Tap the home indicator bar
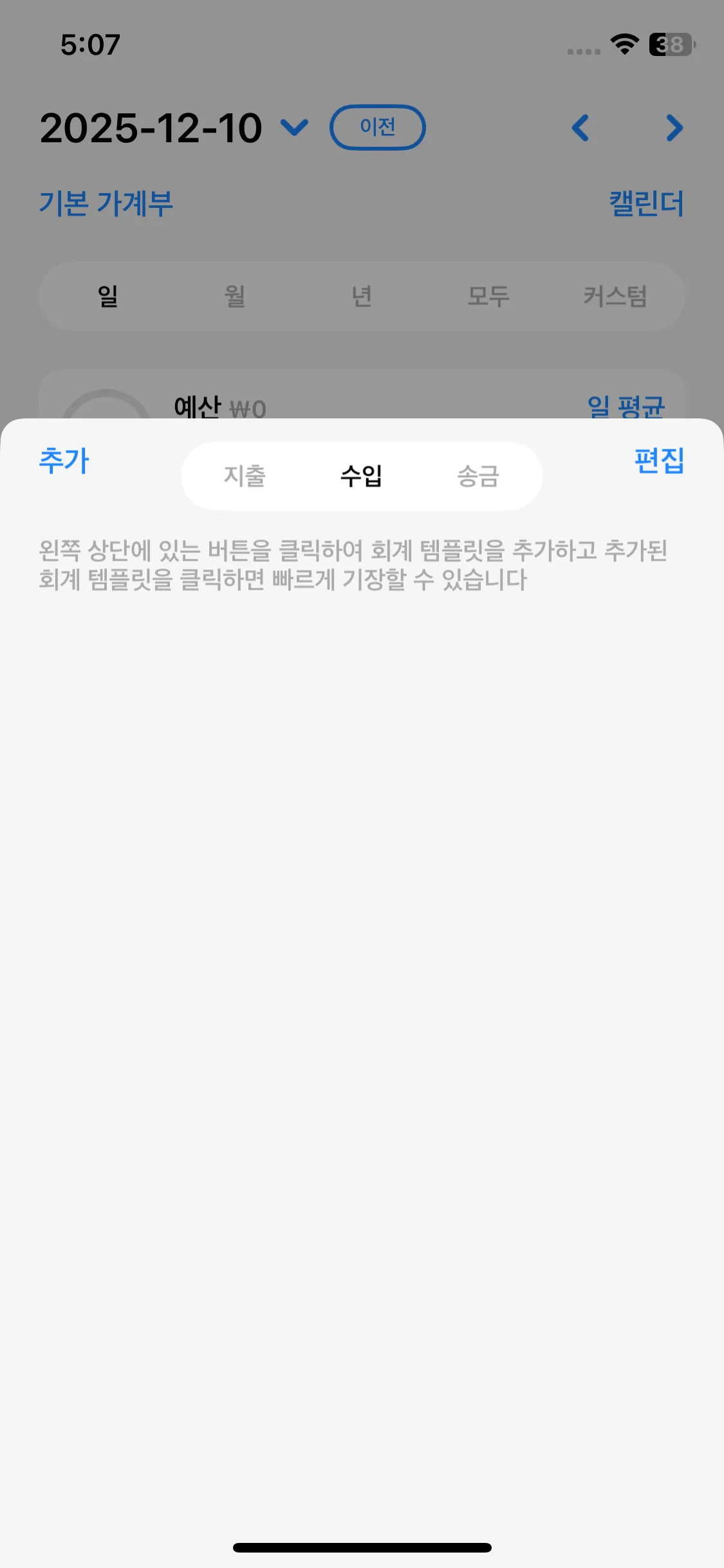Image resolution: width=724 pixels, height=1568 pixels. [362, 1548]
